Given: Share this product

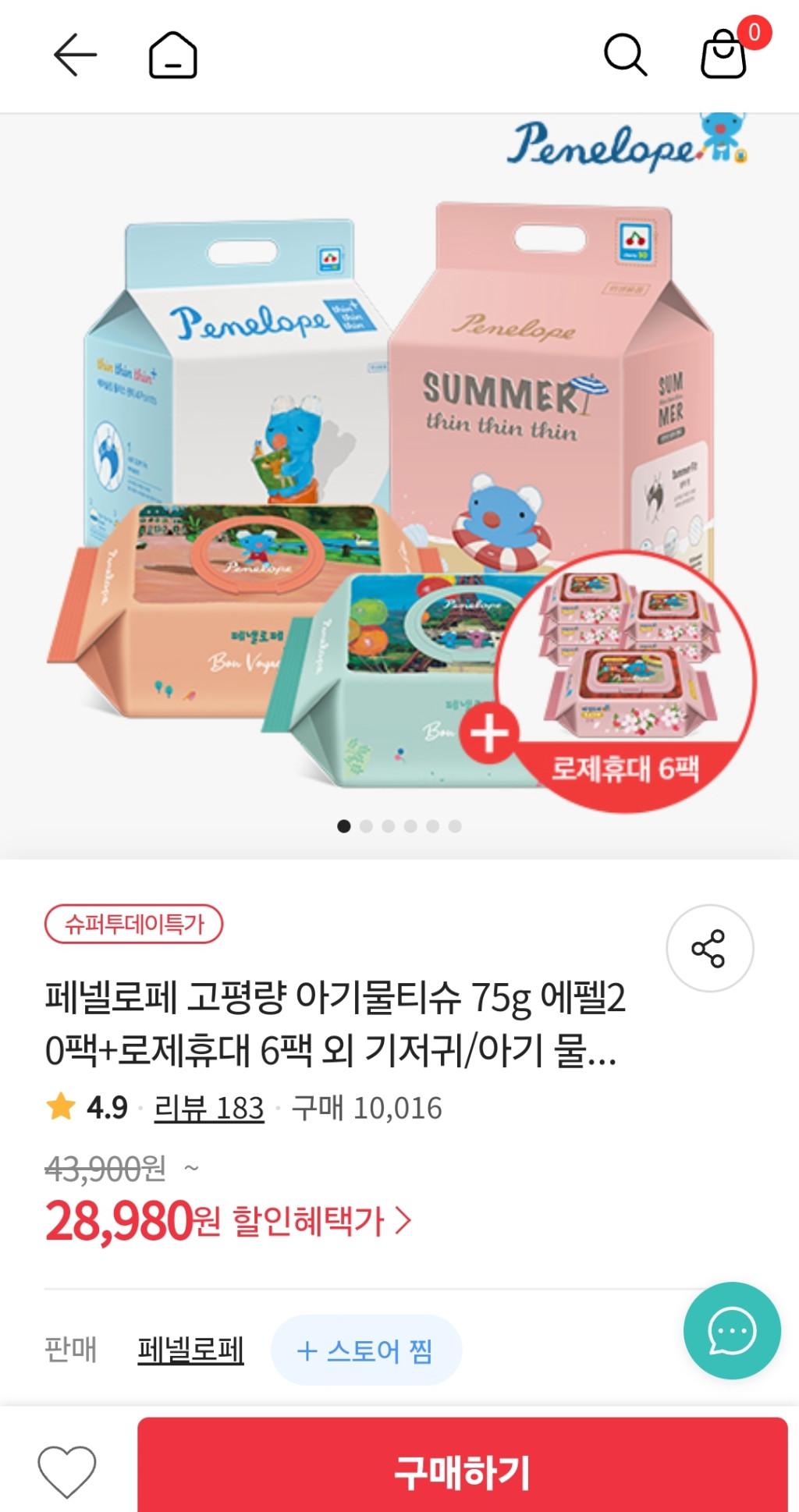Looking at the screenshot, I should tap(708, 948).
